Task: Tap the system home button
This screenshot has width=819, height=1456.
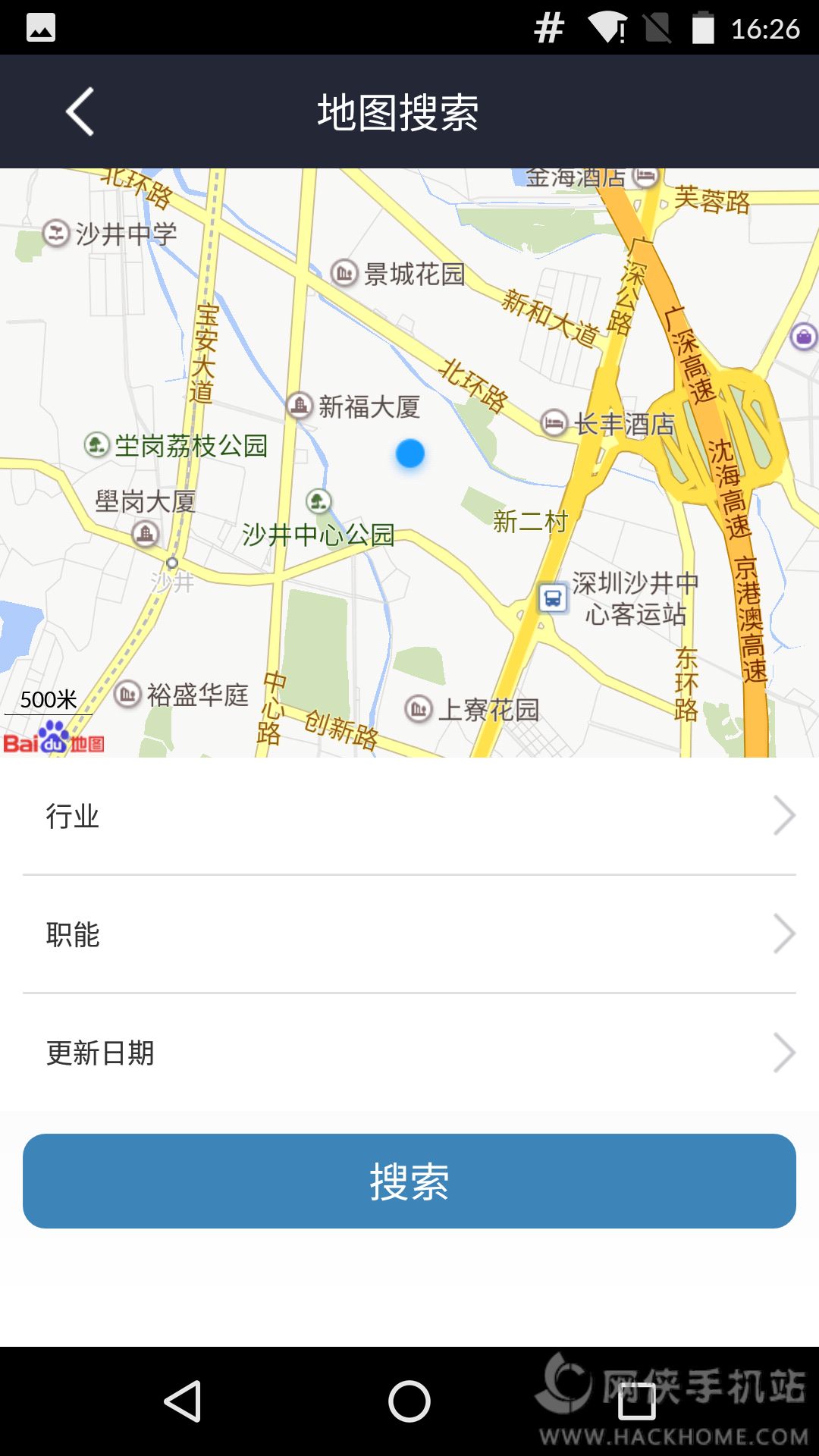Action: 409,1401
